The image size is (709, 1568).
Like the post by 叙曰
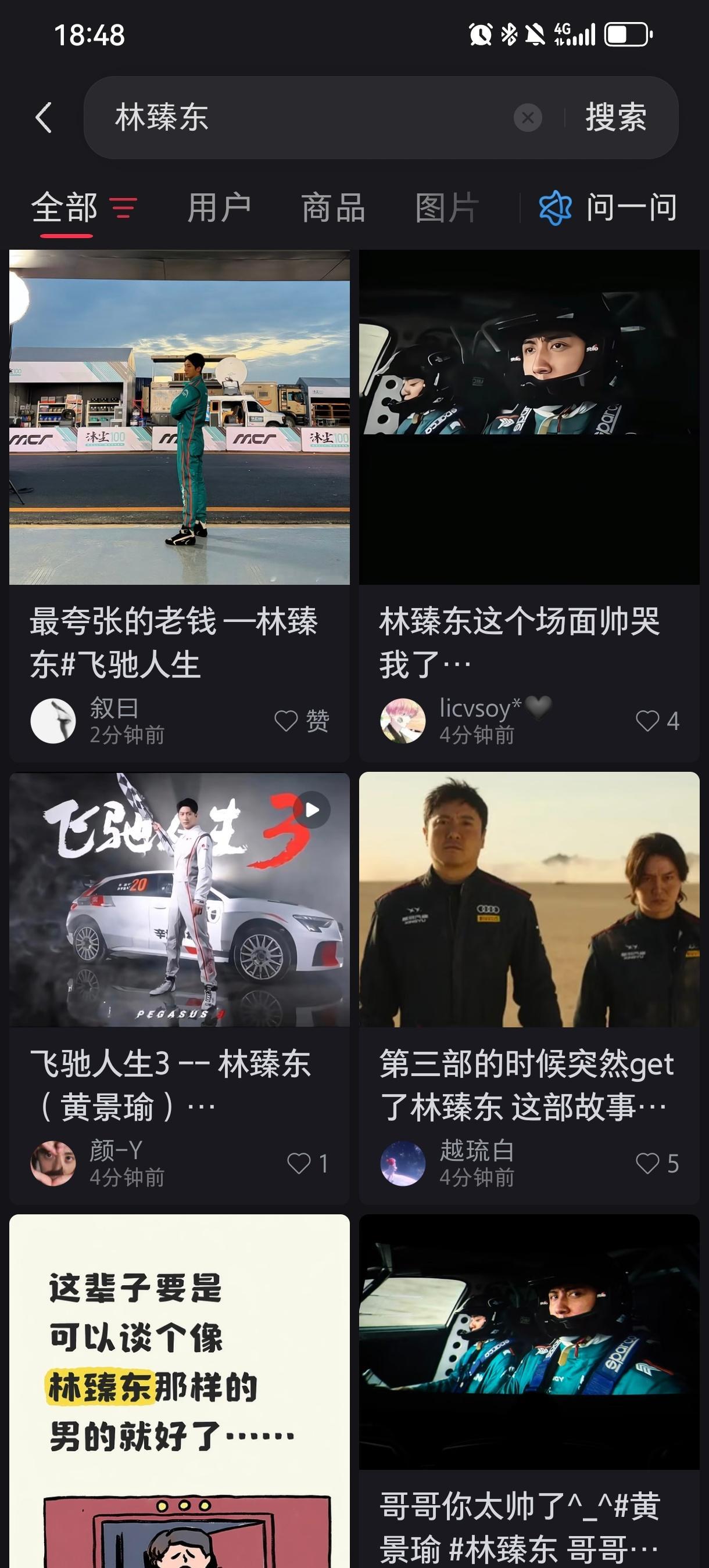point(287,721)
